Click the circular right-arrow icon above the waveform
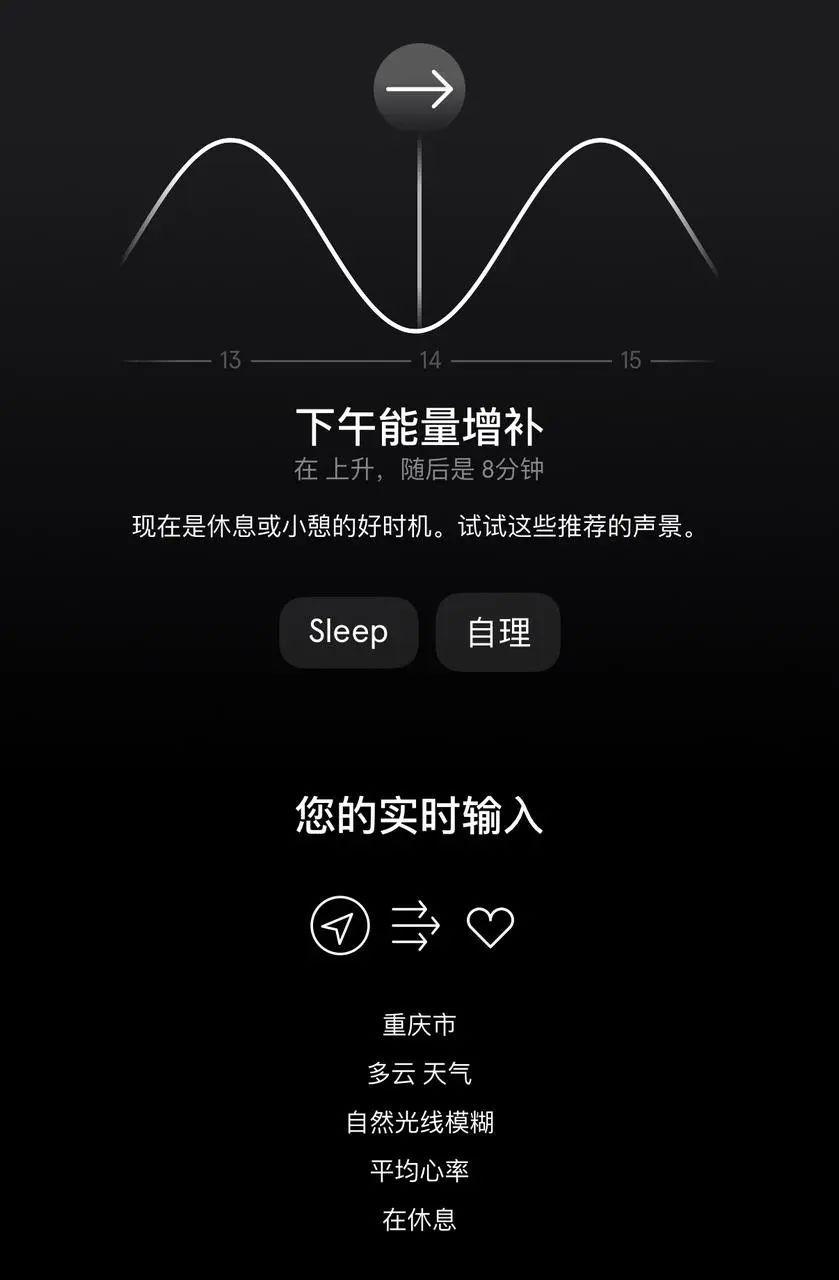Screen dimensions: 839x1280 419,88
